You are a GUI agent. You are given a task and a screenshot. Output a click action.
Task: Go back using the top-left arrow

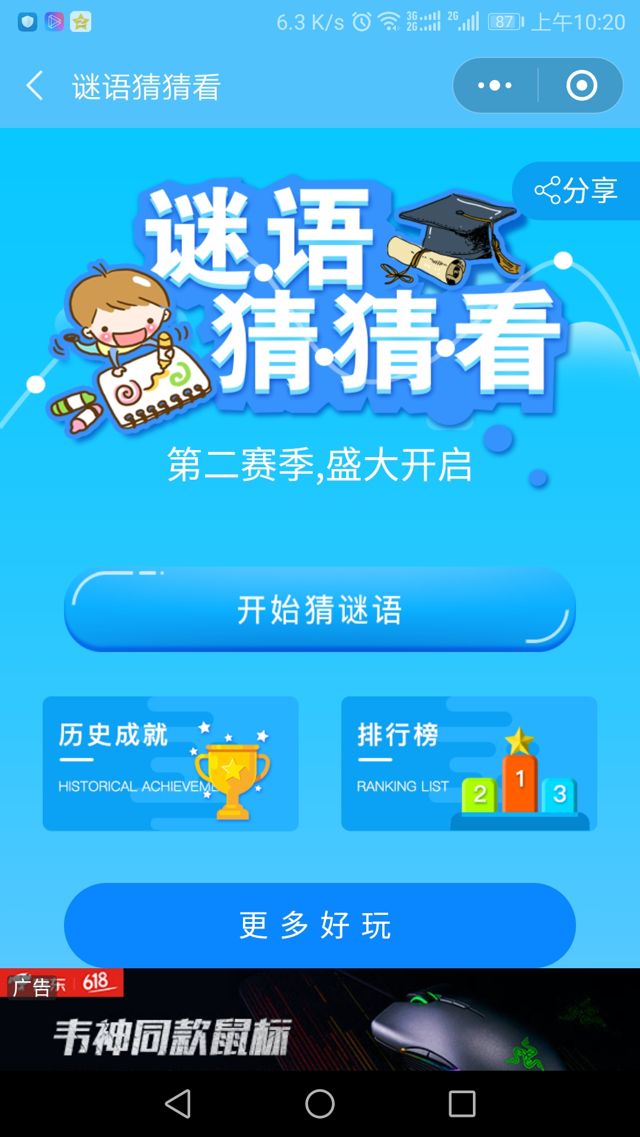click(x=35, y=86)
